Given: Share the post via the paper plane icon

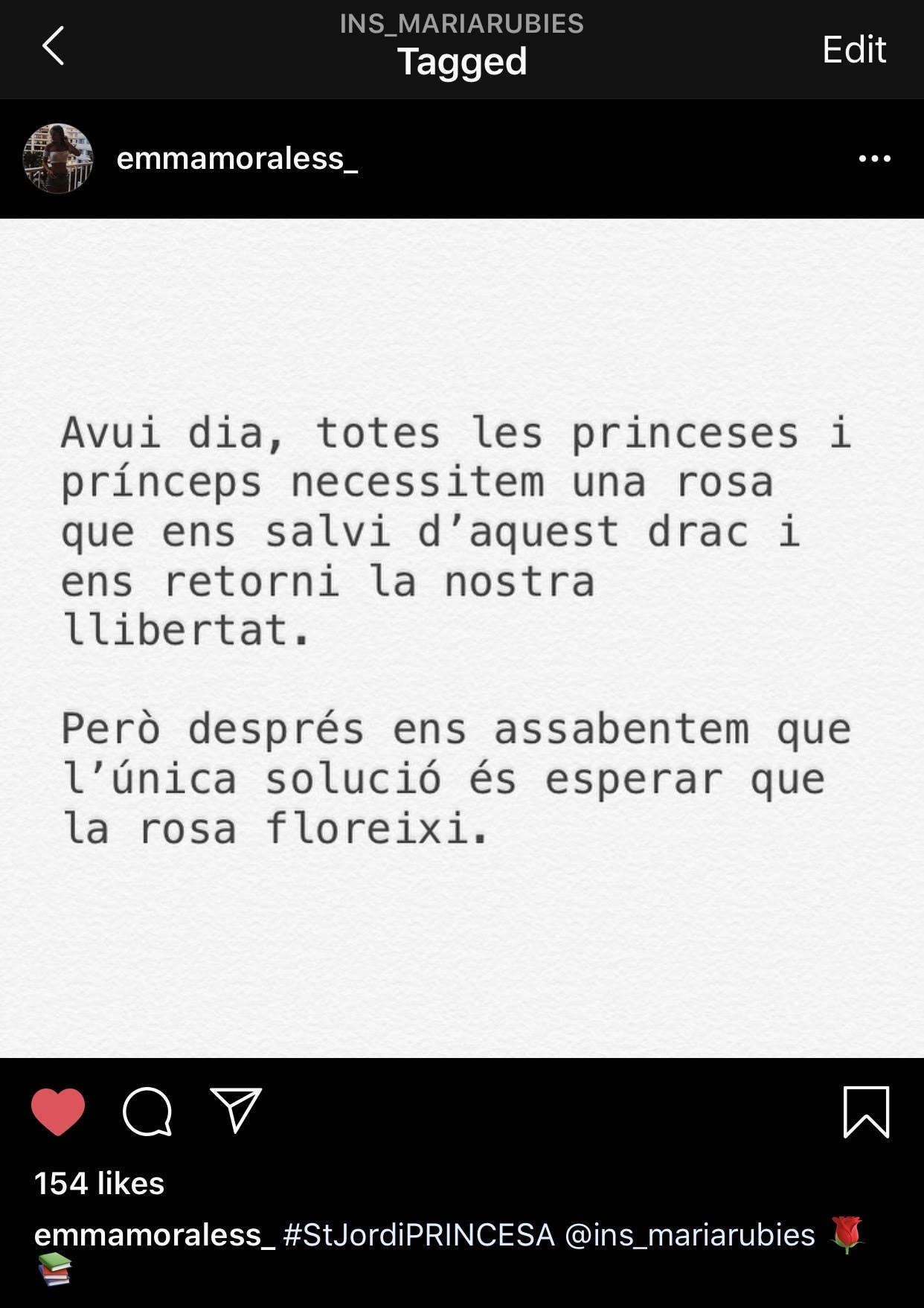Looking at the screenshot, I should [x=236, y=1109].
